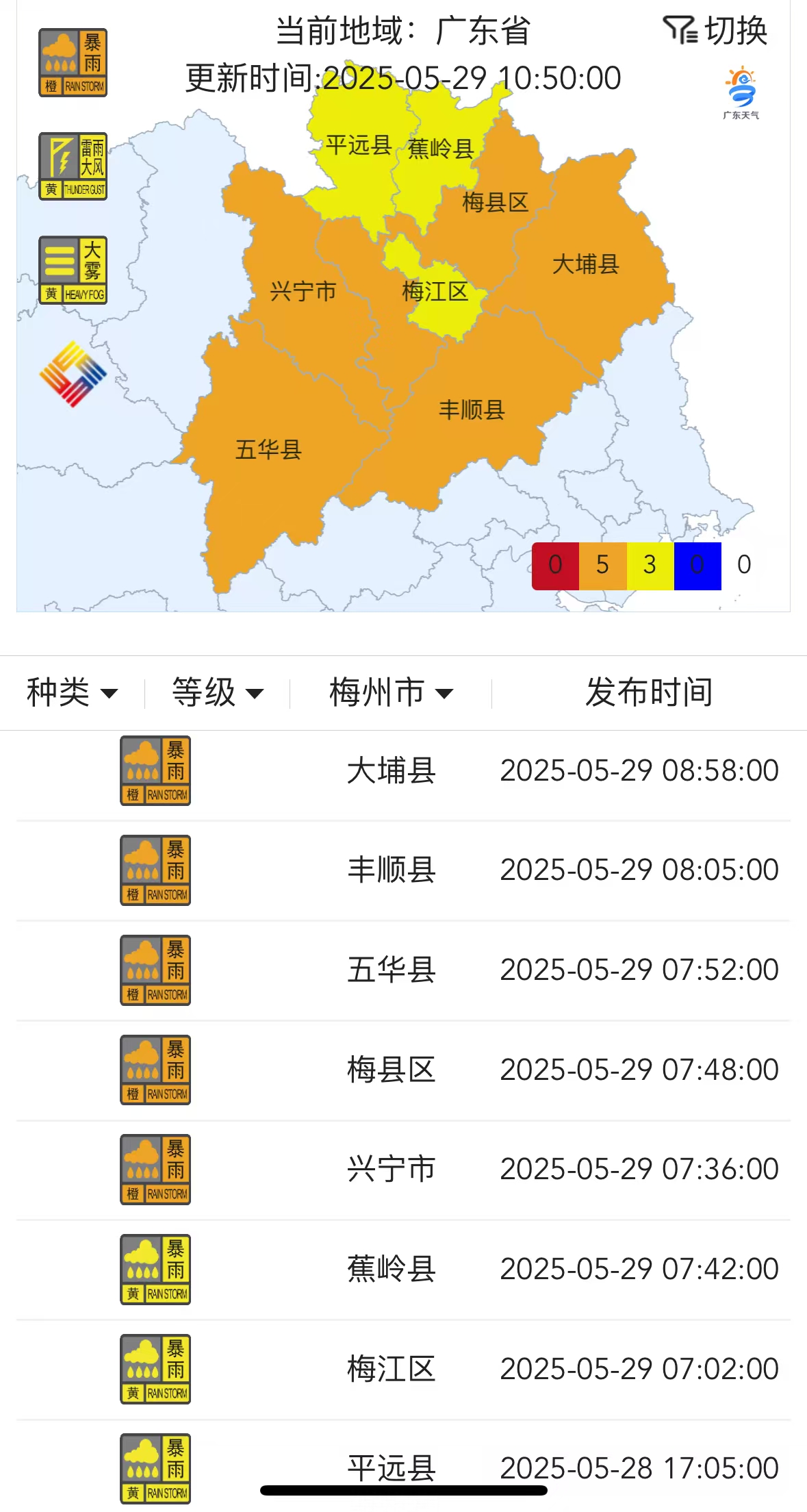Expand the 种类 dropdown
The height and width of the screenshot is (1512, 807).
tap(72, 692)
